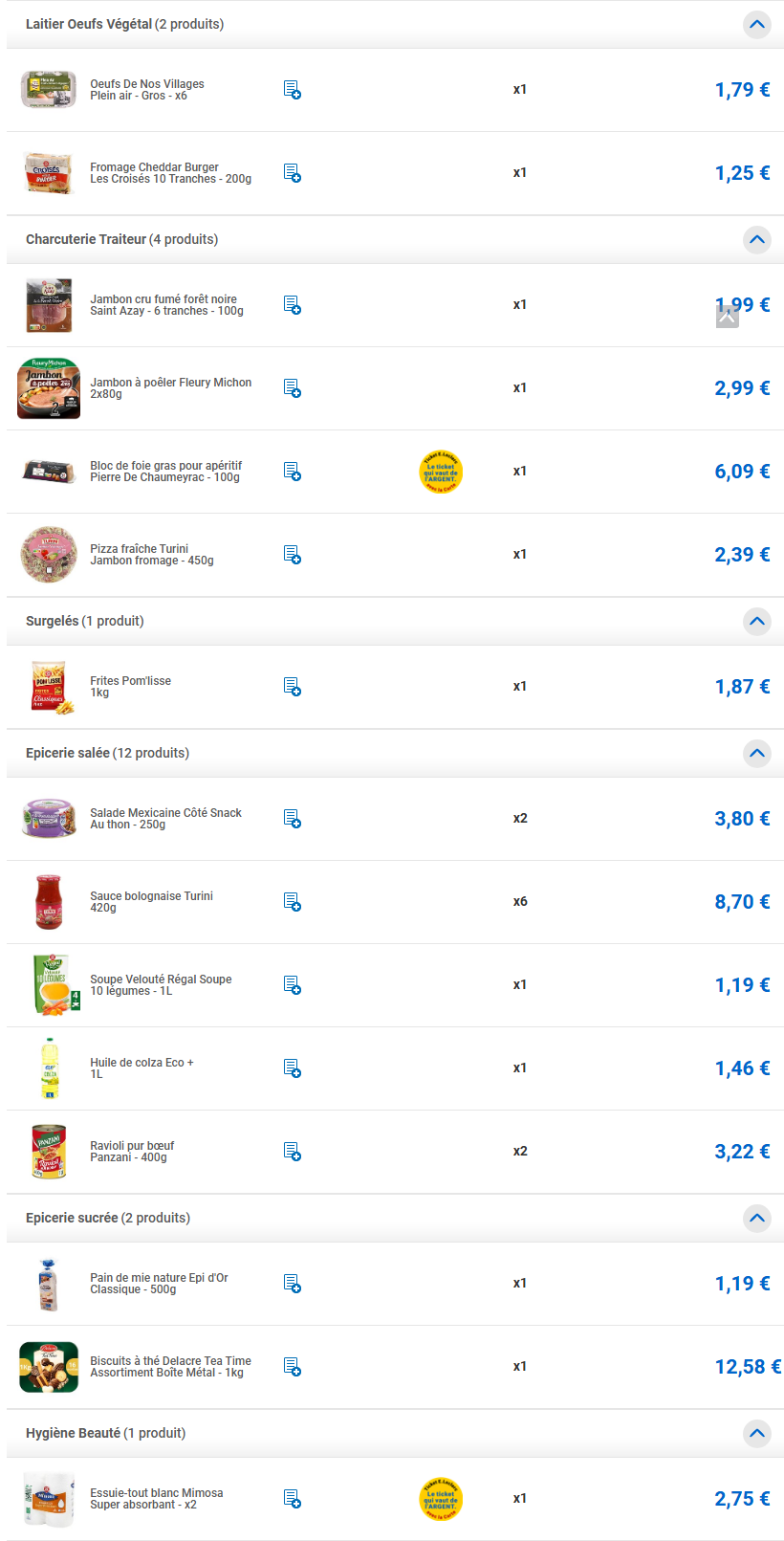The height and width of the screenshot is (1541, 784).
Task: Collapse the Epicerie salée section
Action: (x=756, y=754)
